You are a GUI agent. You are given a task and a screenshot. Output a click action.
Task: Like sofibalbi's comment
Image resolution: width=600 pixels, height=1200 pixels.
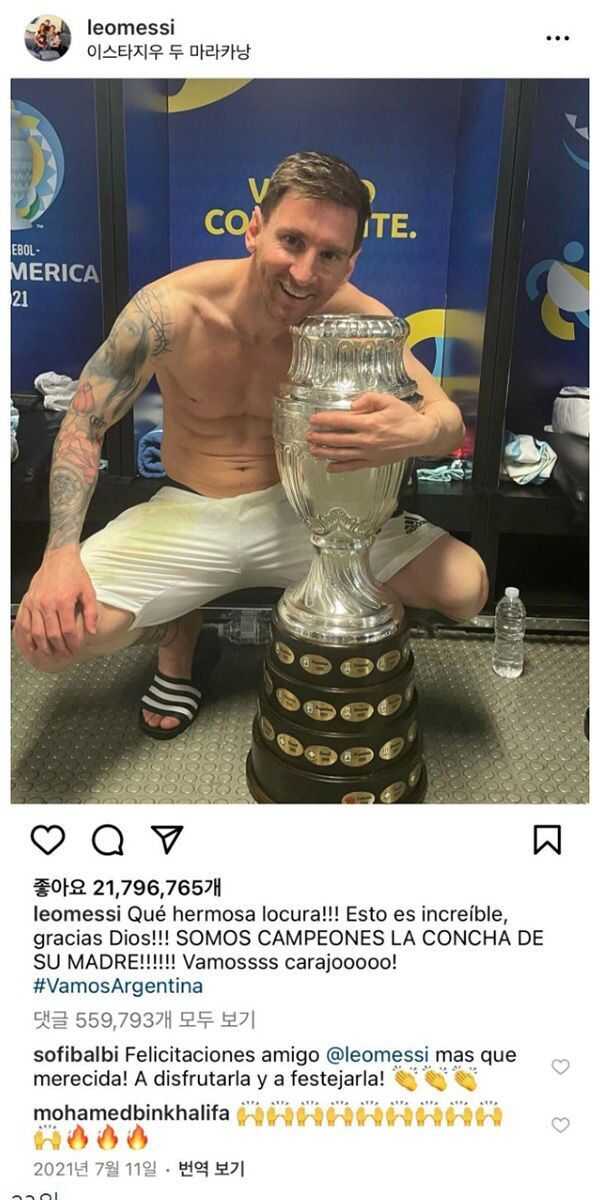click(x=561, y=1067)
